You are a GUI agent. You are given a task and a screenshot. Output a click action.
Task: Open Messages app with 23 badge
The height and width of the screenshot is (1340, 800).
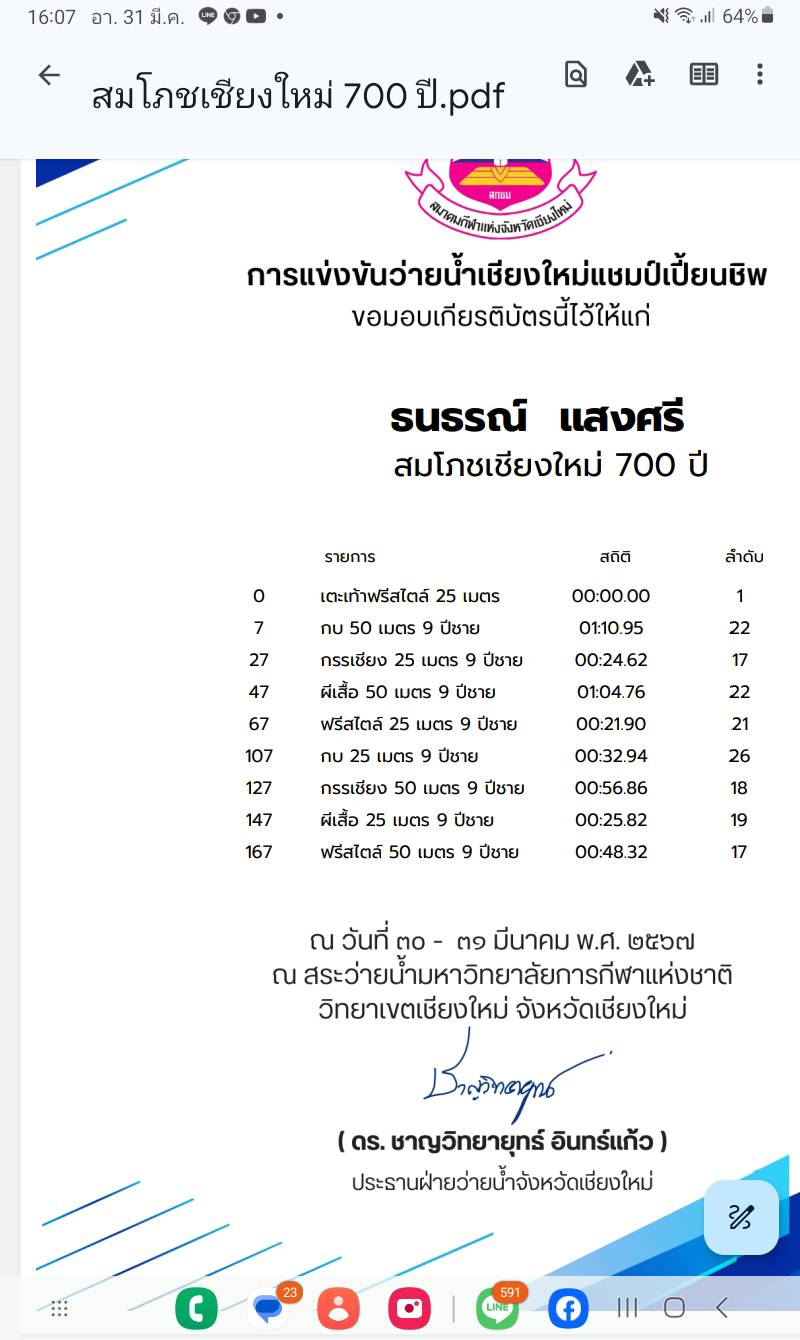(268, 1308)
